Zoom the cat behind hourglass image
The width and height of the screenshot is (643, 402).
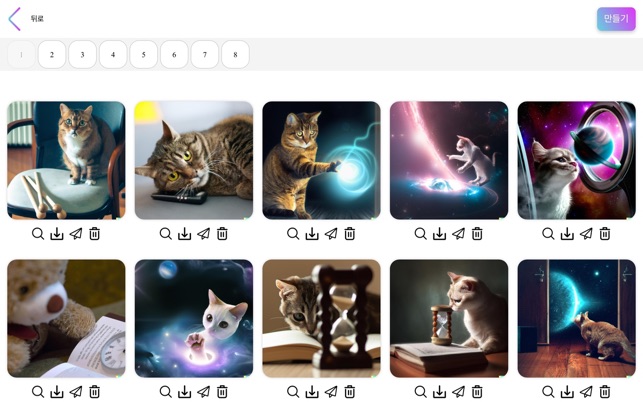coord(293,392)
